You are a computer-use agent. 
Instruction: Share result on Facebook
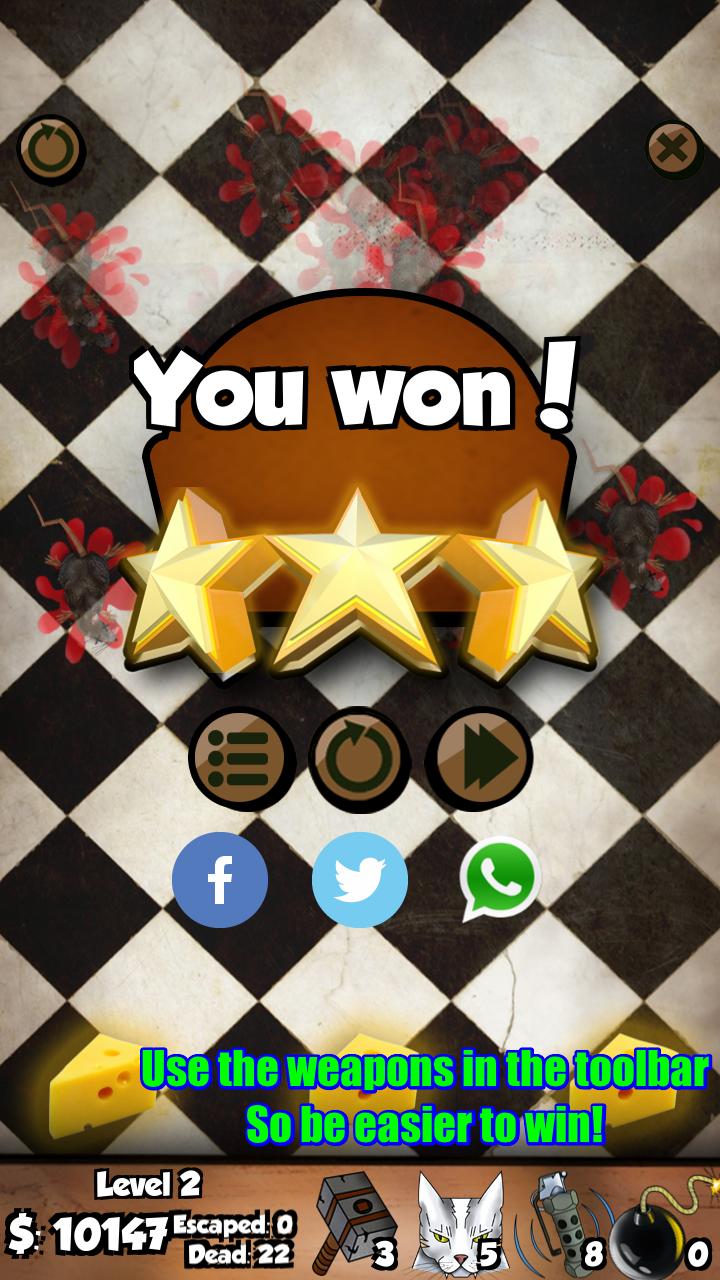pos(220,880)
